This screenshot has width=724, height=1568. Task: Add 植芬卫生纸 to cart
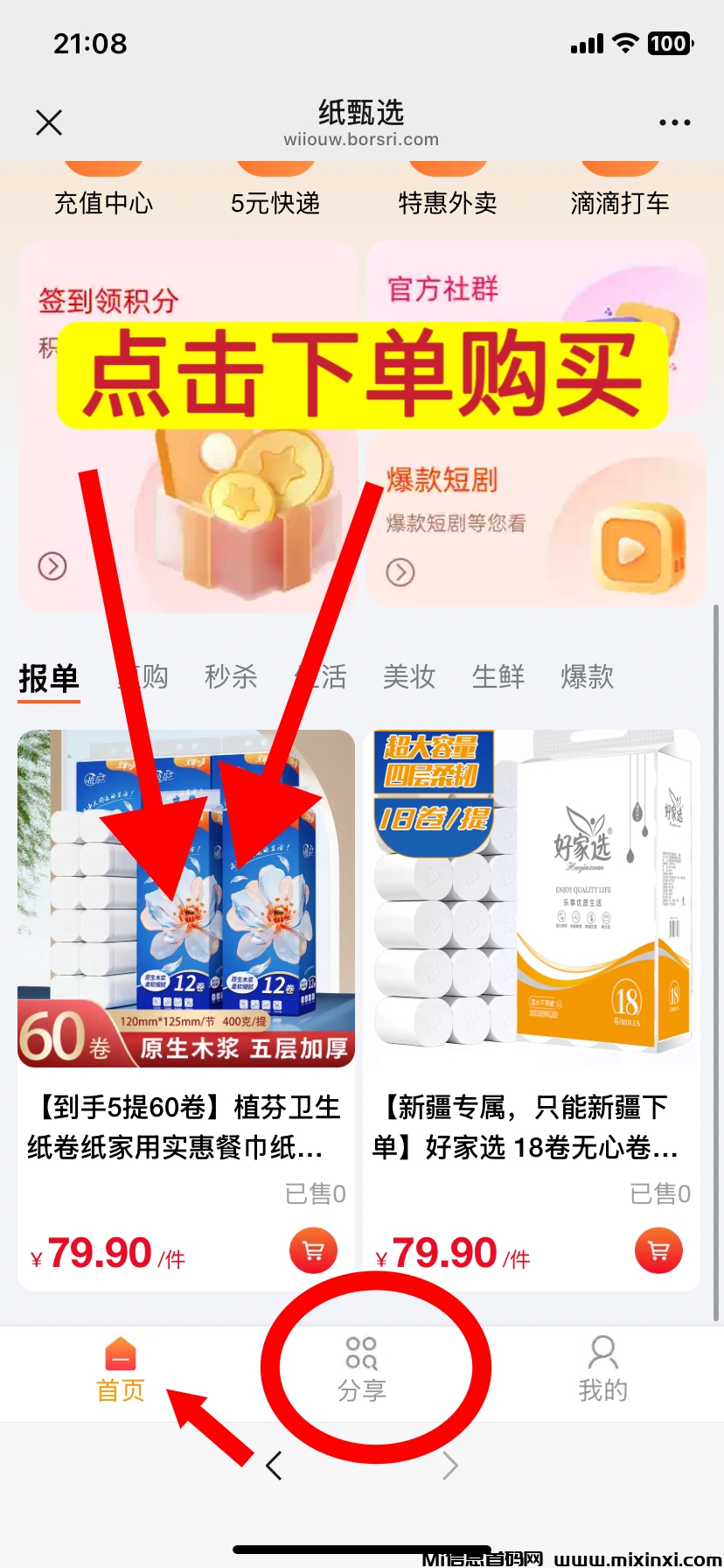(313, 1251)
